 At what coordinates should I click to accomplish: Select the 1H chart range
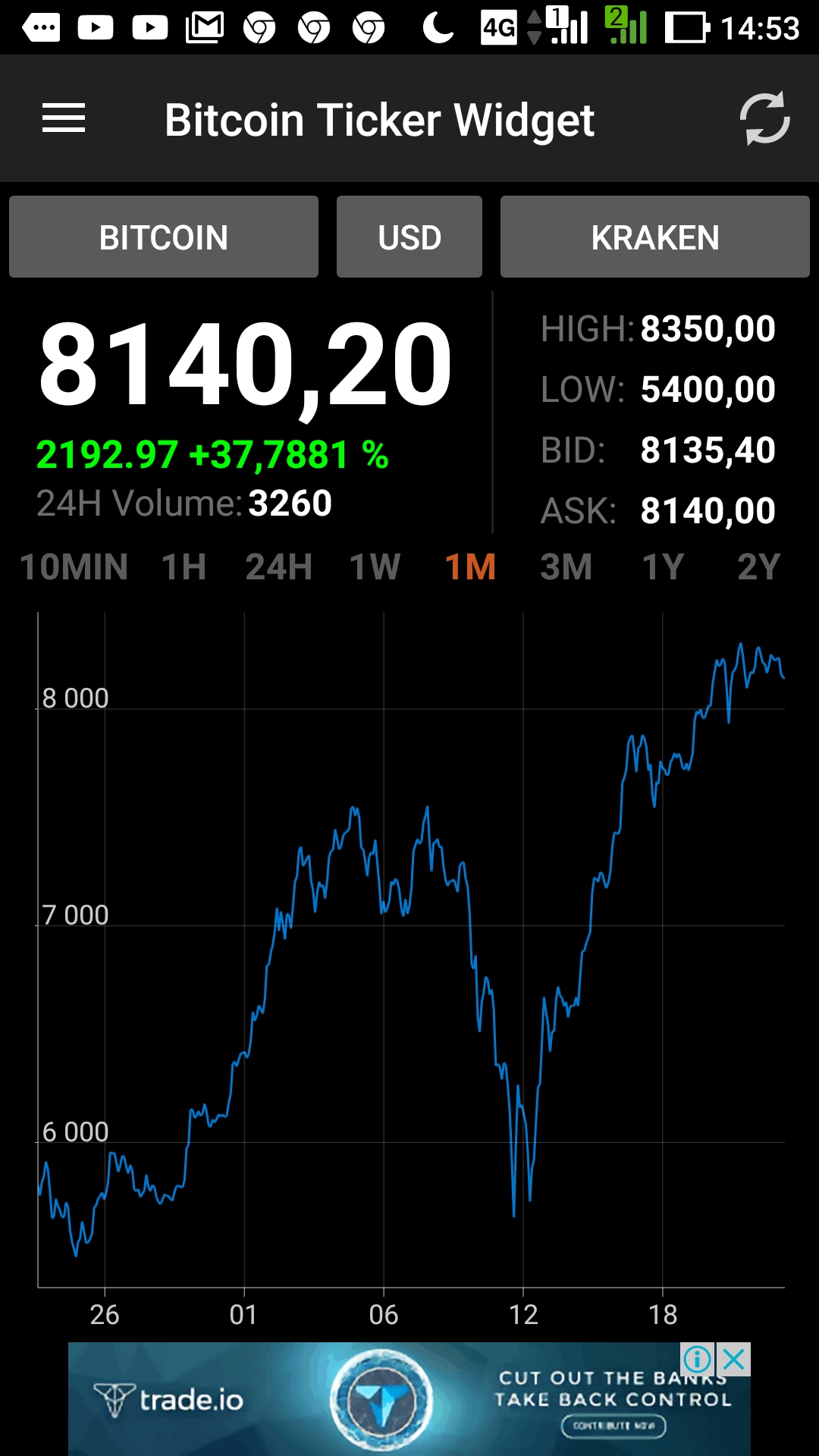click(x=184, y=567)
